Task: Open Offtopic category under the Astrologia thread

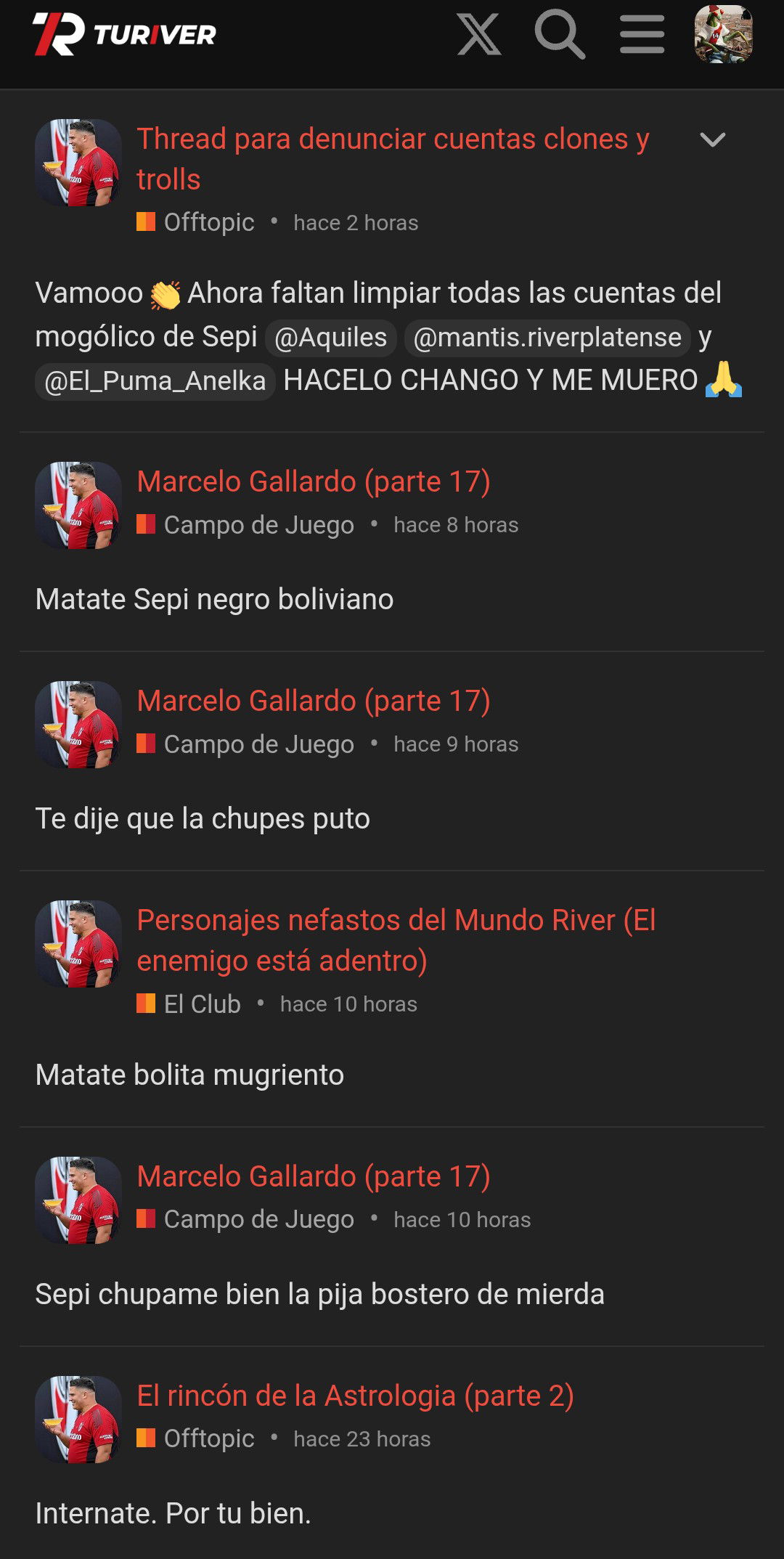Action: pos(208,1438)
